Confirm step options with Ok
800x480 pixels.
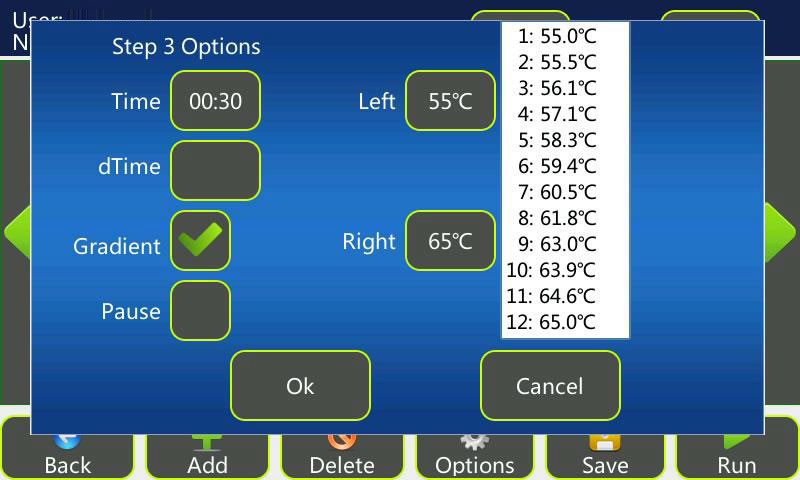[300, 386]
